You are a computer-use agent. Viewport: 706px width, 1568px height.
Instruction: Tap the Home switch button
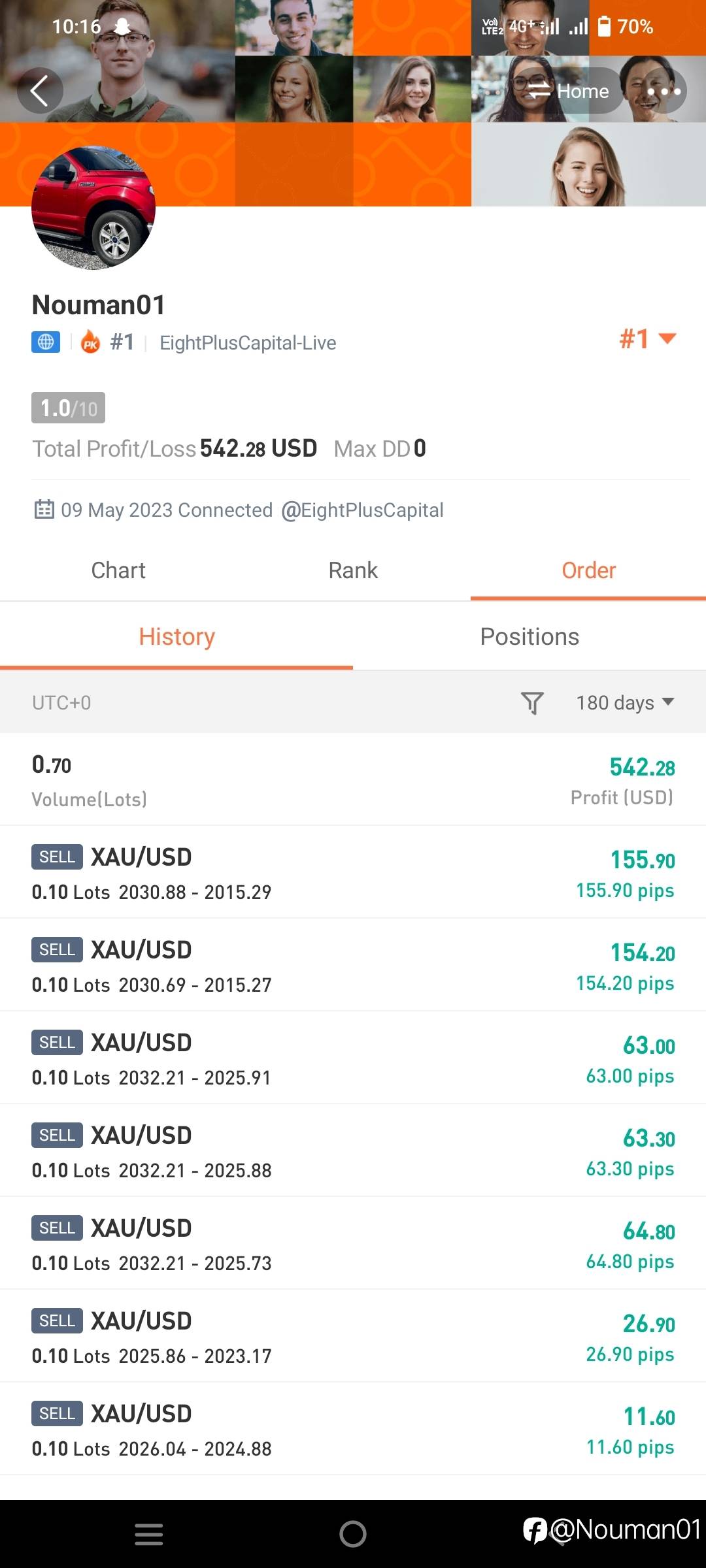pyautogui.click(x=567, y=91)
